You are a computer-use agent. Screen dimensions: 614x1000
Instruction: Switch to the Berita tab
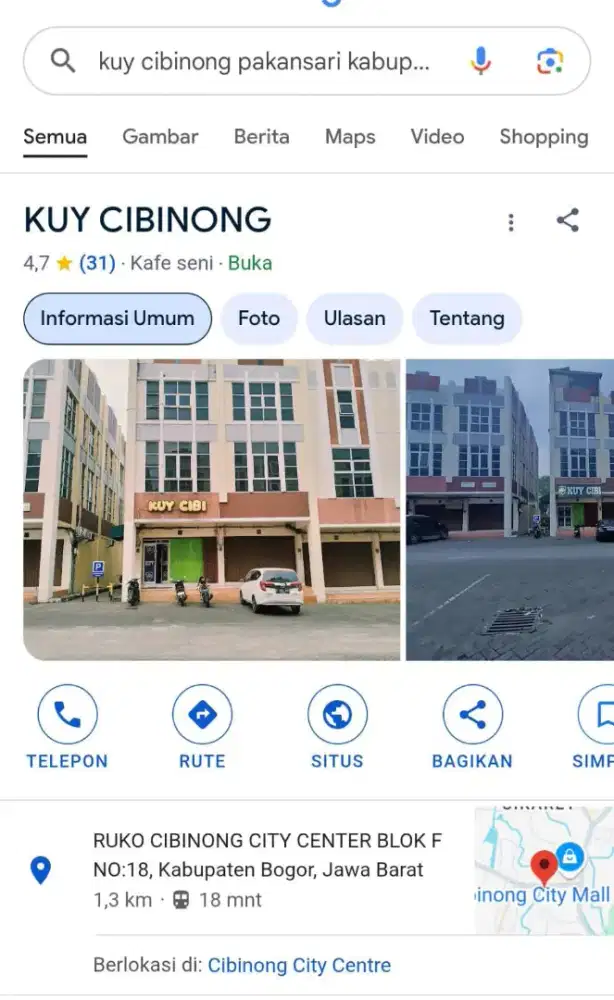[x=261, y=137]
